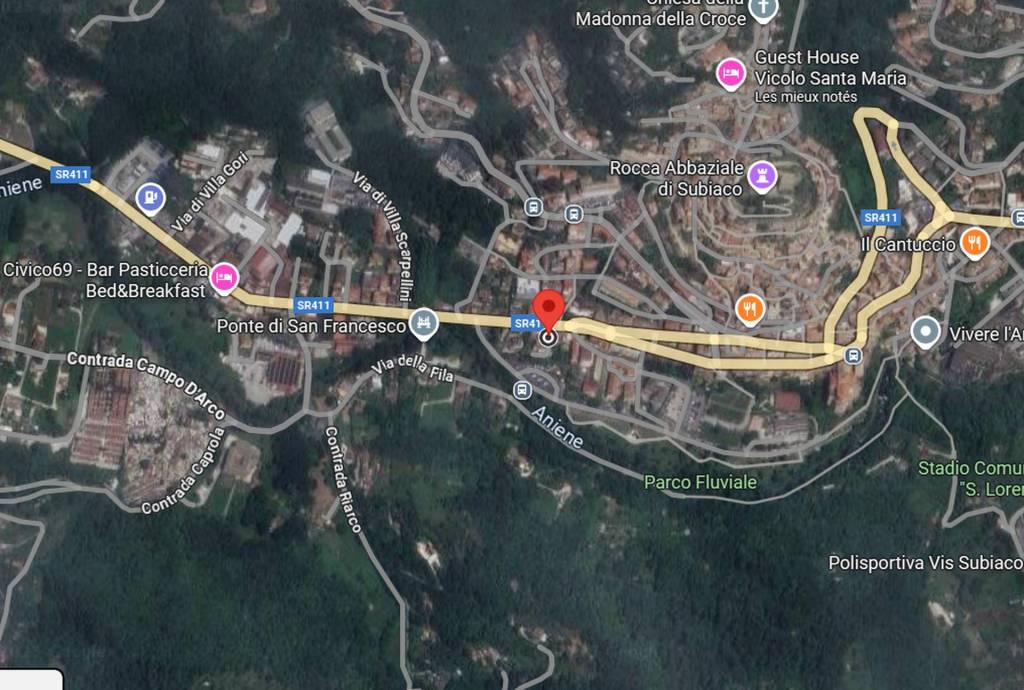1024x690 pixels.
Task: View the Il Cantuccio restaurant marker
Action: click(x=974, y=242)
